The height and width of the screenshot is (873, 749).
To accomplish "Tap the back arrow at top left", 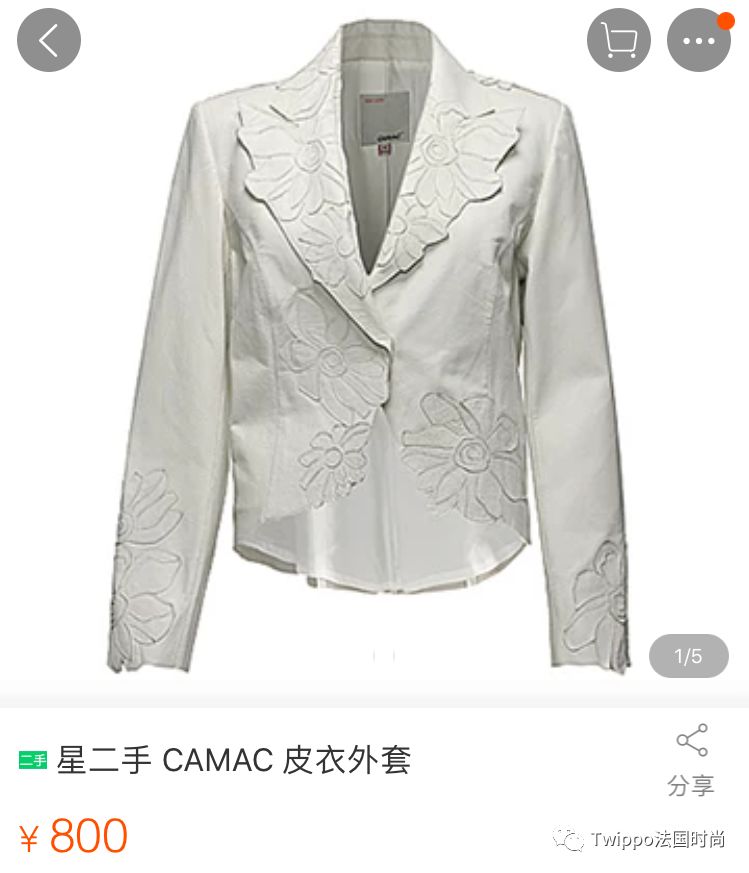I will (48, 40).
